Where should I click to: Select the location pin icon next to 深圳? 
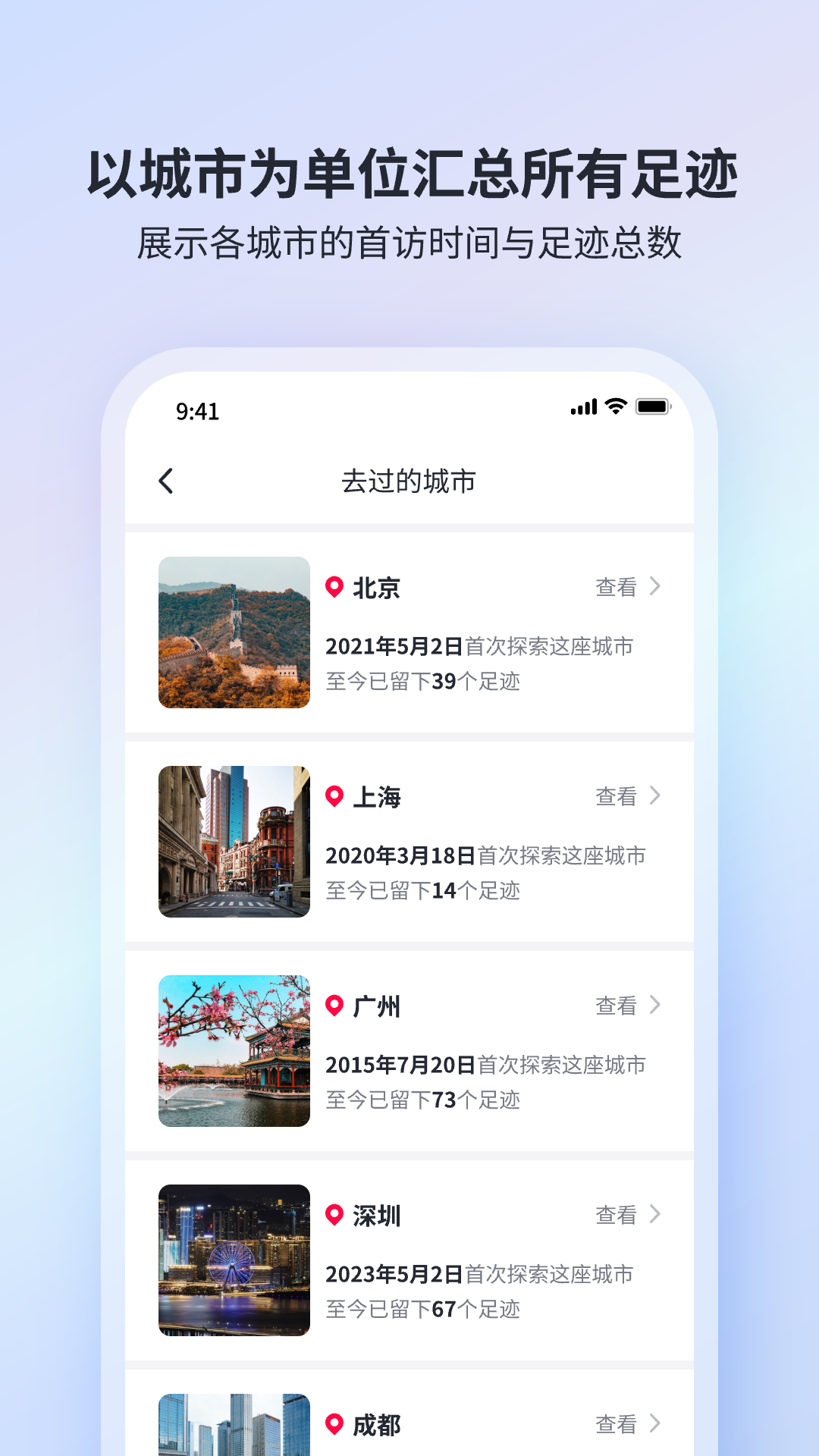pyautogui.click(x=336, y=1214)
